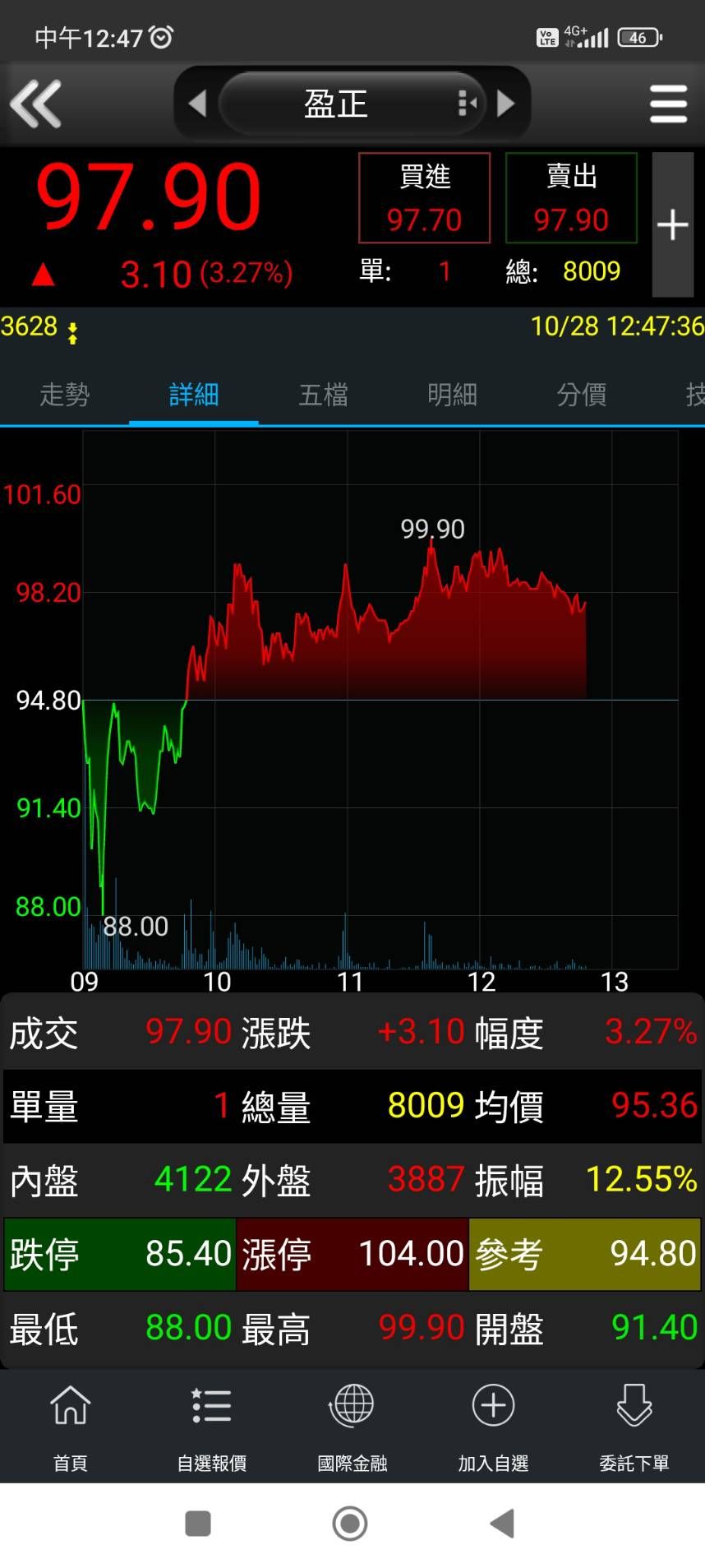
Task: Go to 首頁 home
Action: [71, 1426]
